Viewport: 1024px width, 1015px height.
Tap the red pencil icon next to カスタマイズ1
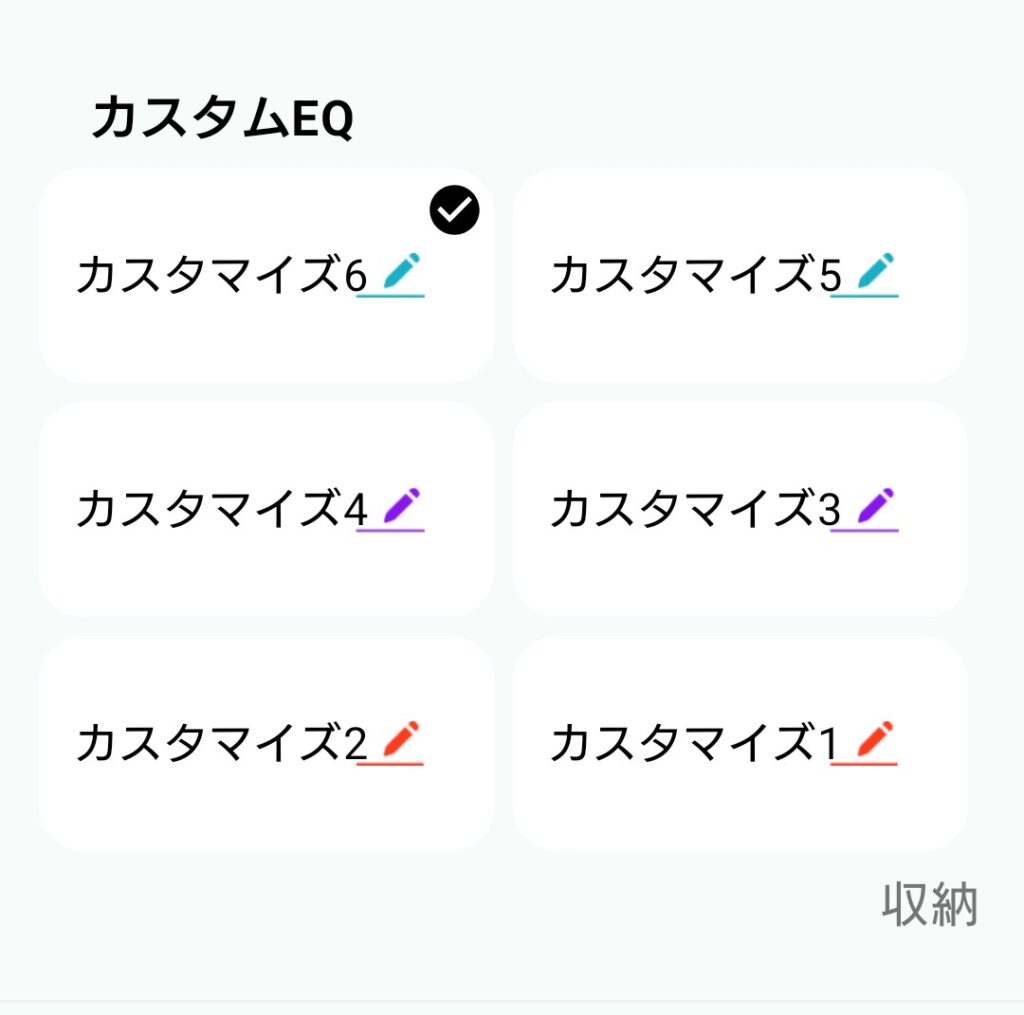click(x=875, y=742)
